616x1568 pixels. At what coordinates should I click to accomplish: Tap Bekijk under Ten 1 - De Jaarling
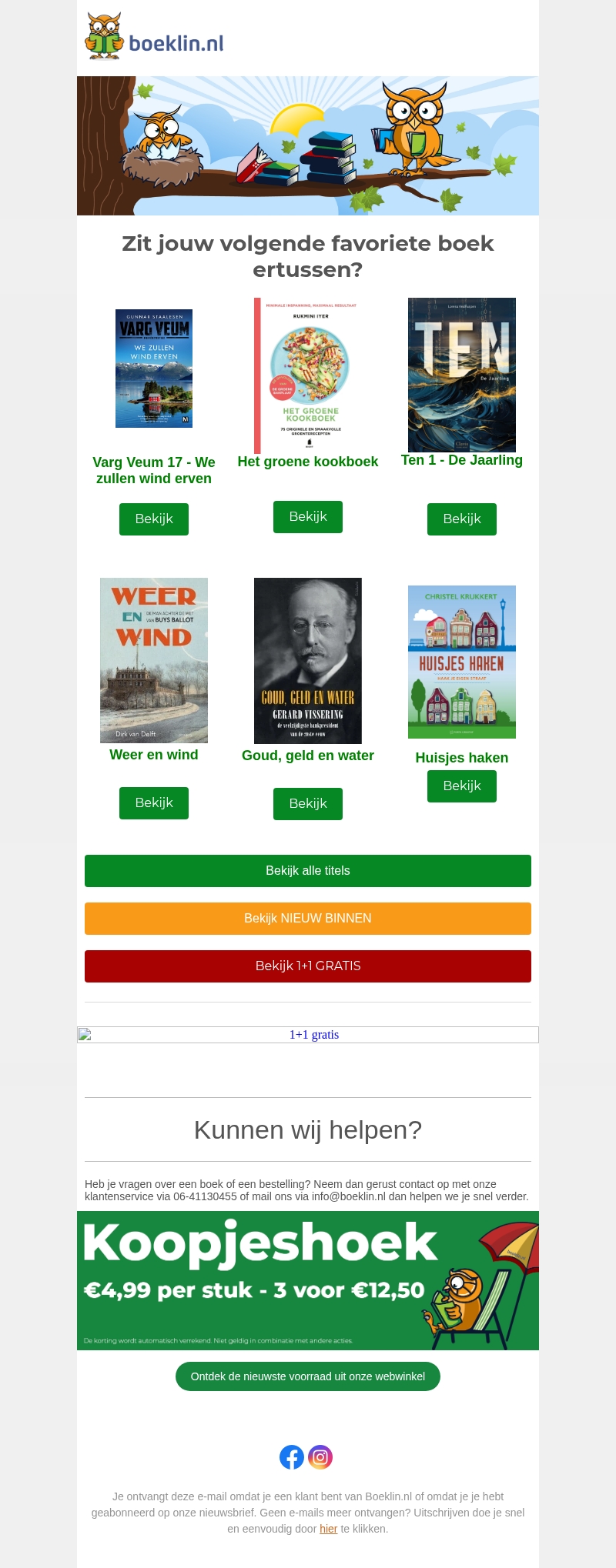pos(462,519)
